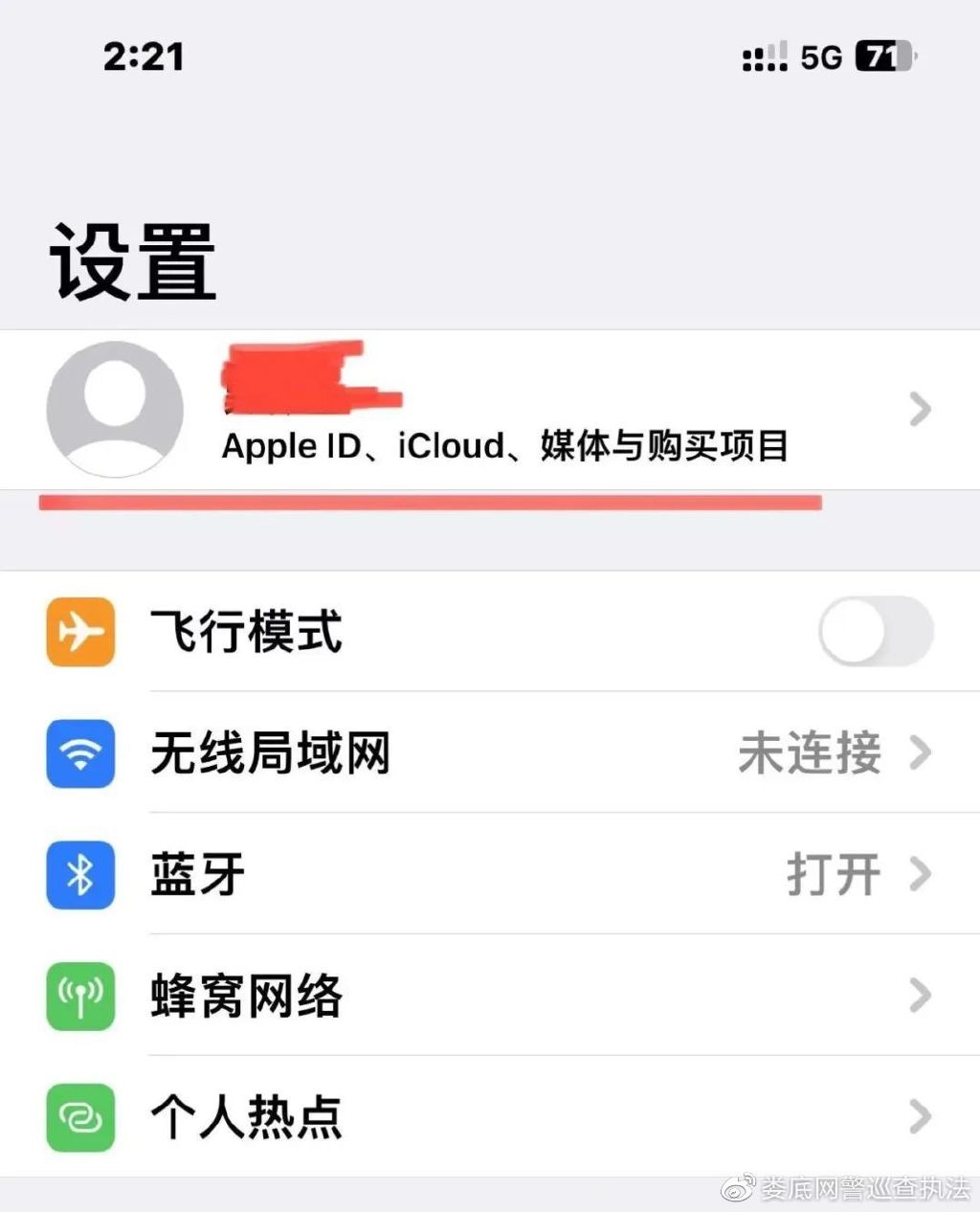The height and width of the screenshot is (1212, 980).
Task: Tap the blue Wi-Fi icon
Action: tap(79, 754)
